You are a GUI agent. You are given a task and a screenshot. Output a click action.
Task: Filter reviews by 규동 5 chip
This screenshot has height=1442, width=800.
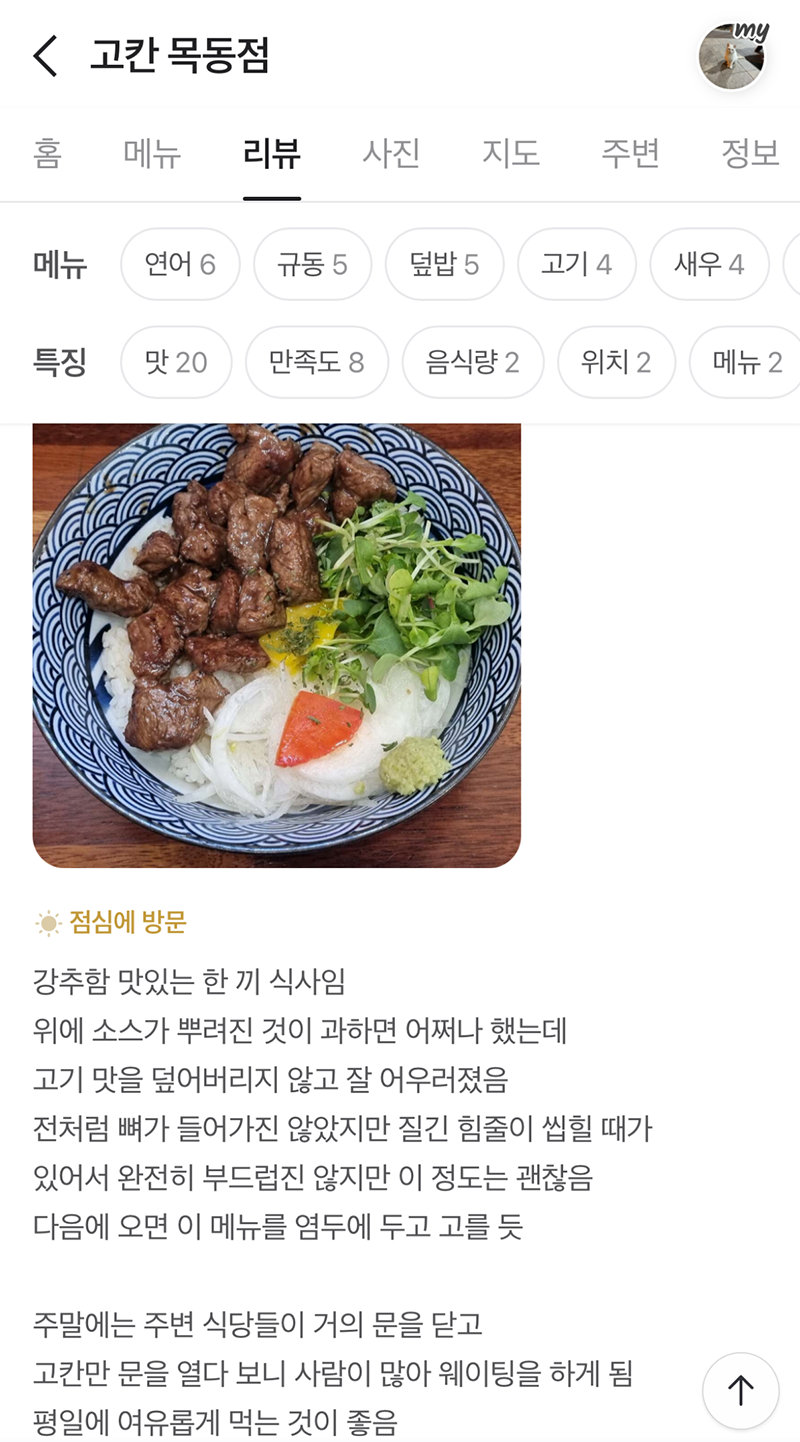[x=312, y=264]
